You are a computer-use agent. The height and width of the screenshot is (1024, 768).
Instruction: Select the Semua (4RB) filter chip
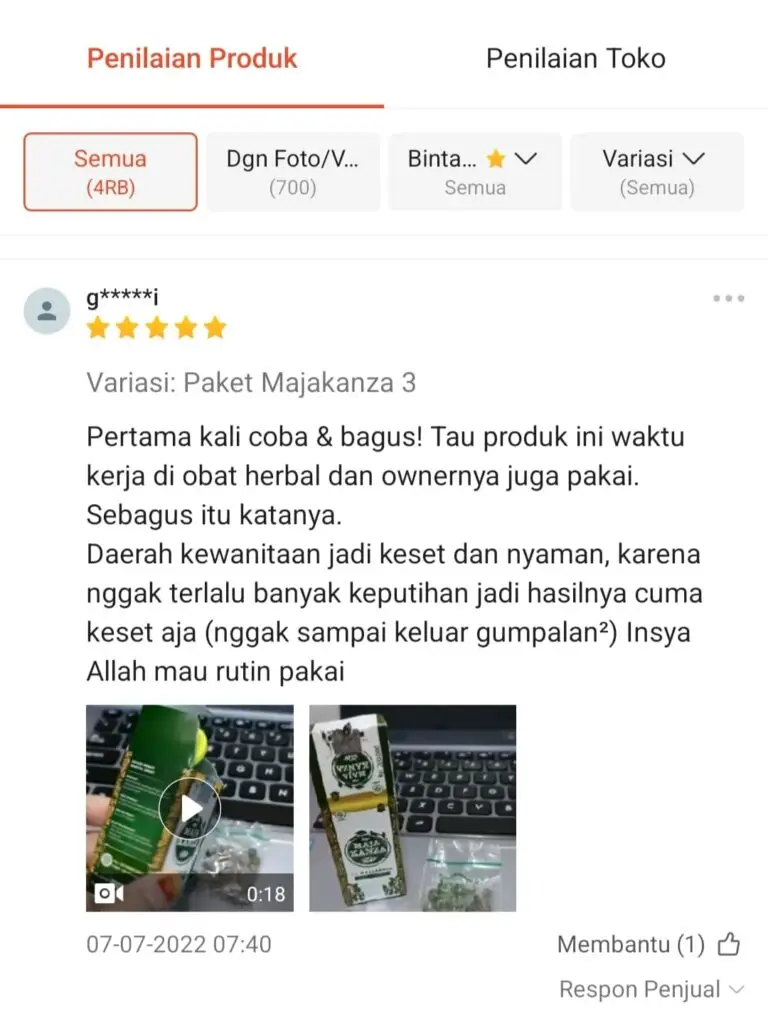coord(110,172)
